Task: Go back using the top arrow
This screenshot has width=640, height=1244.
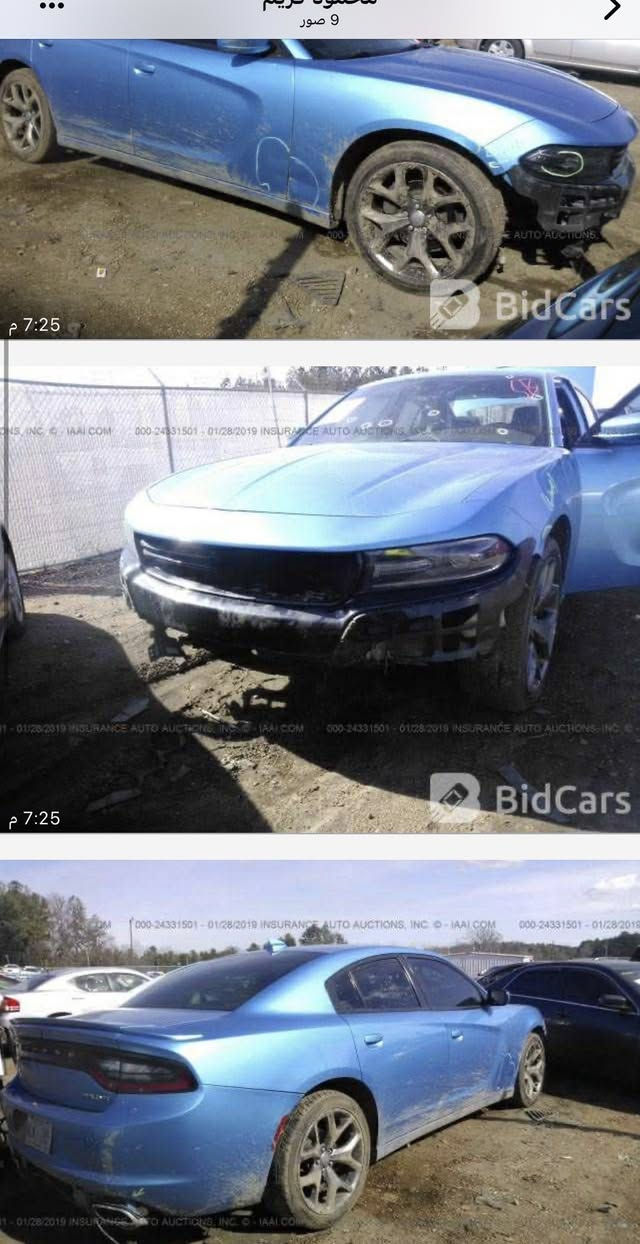Action: [x=612, y=10]
